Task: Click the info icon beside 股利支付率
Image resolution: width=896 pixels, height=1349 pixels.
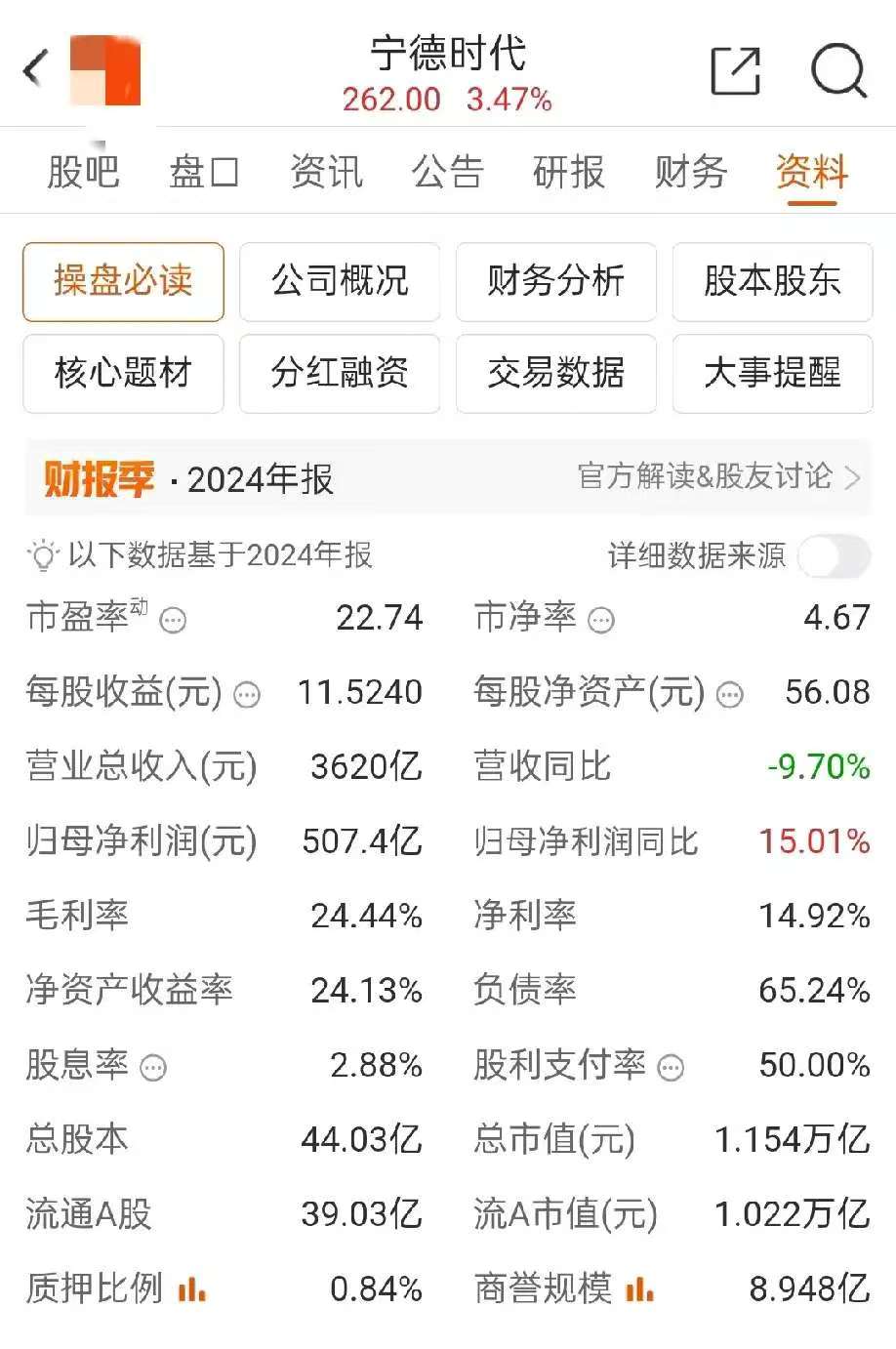Action: (x=669, y=1068)
